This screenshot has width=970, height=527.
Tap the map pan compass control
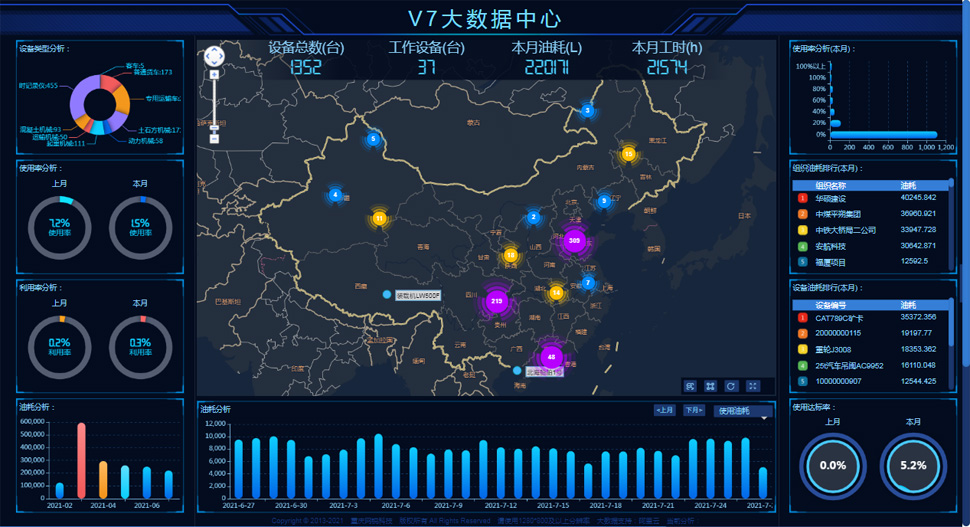click(213, 57)
